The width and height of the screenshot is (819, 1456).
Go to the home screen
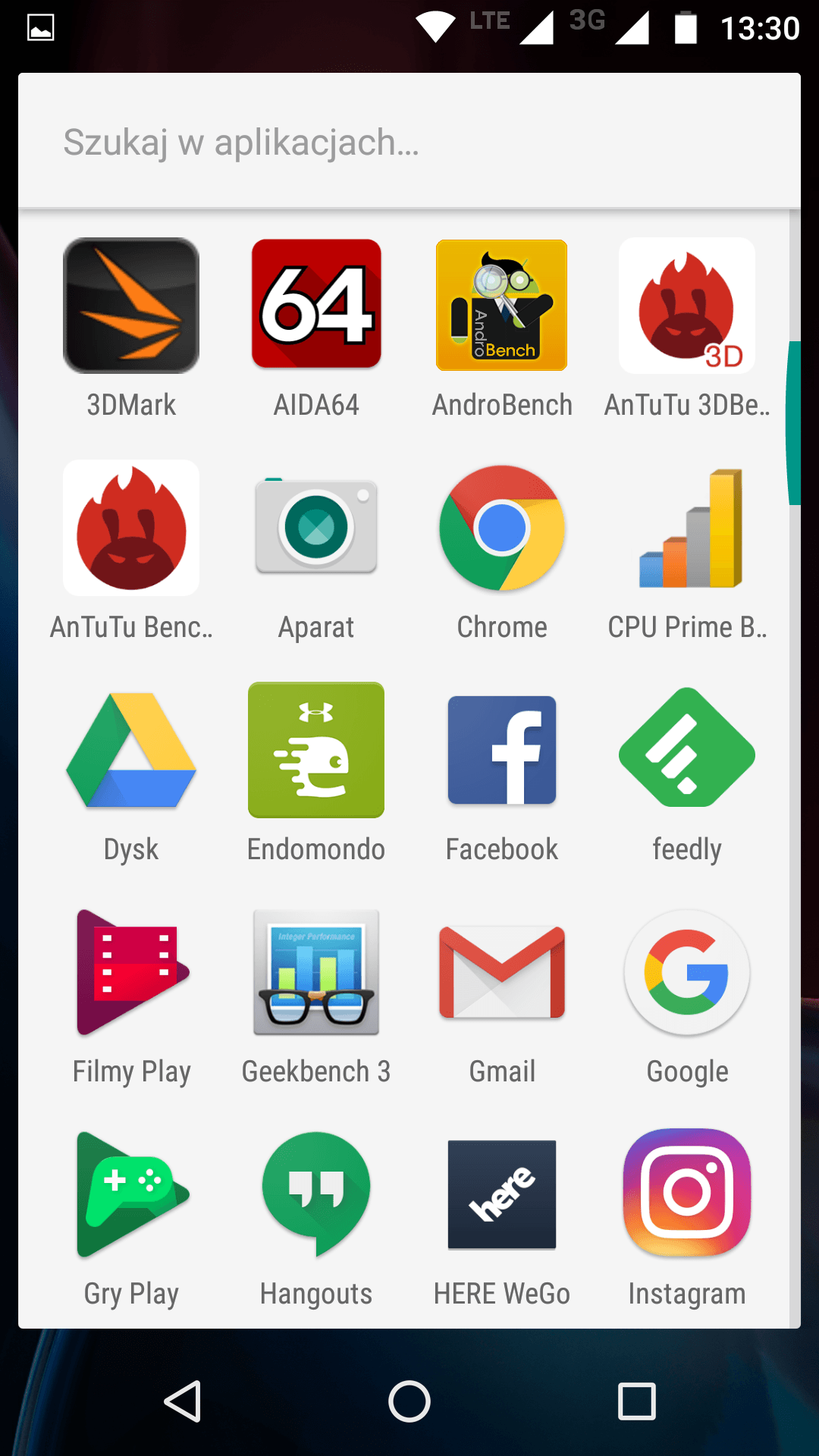(x=409, y=1401)
